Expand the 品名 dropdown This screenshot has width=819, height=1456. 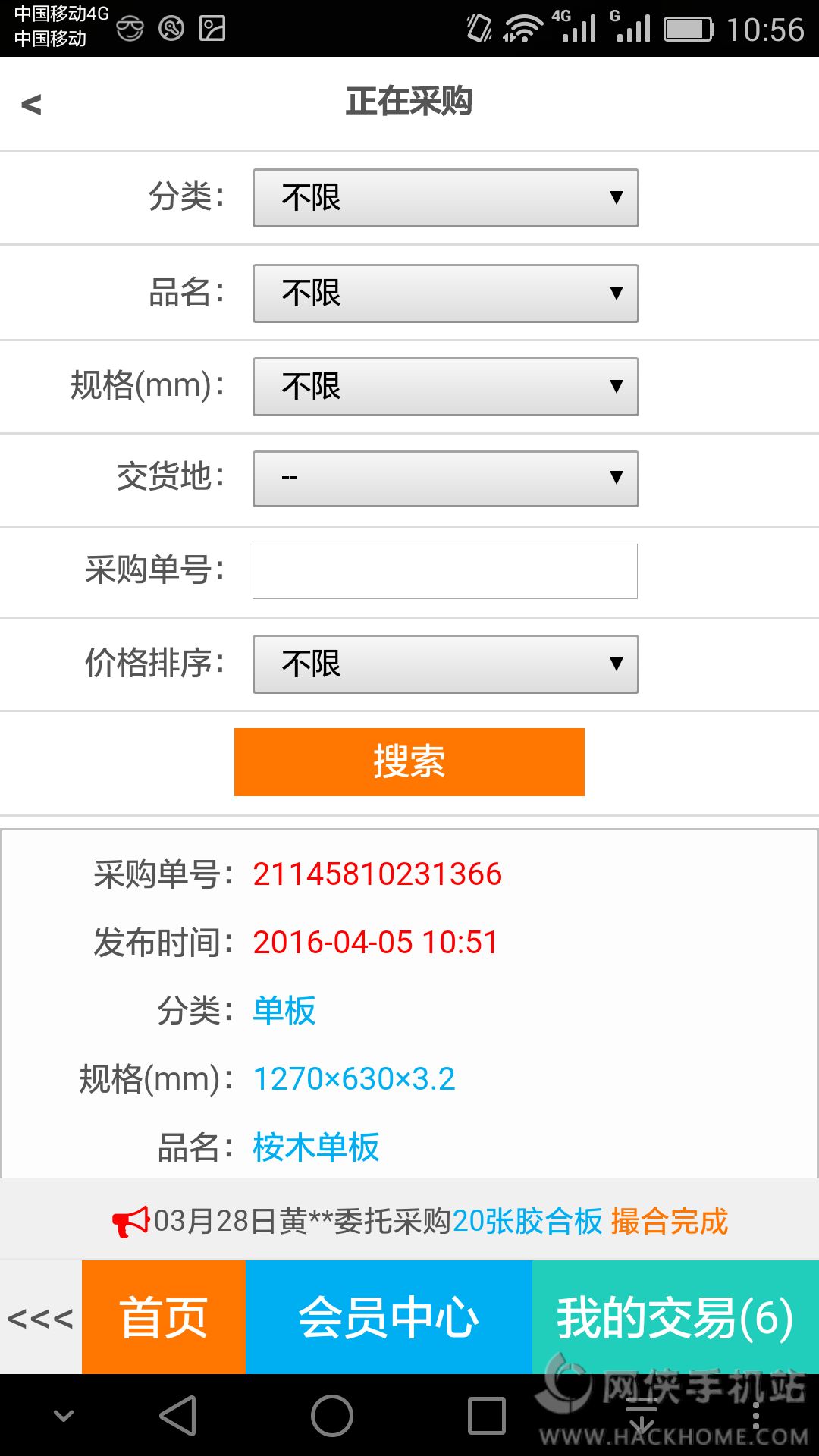click(445, 293)
